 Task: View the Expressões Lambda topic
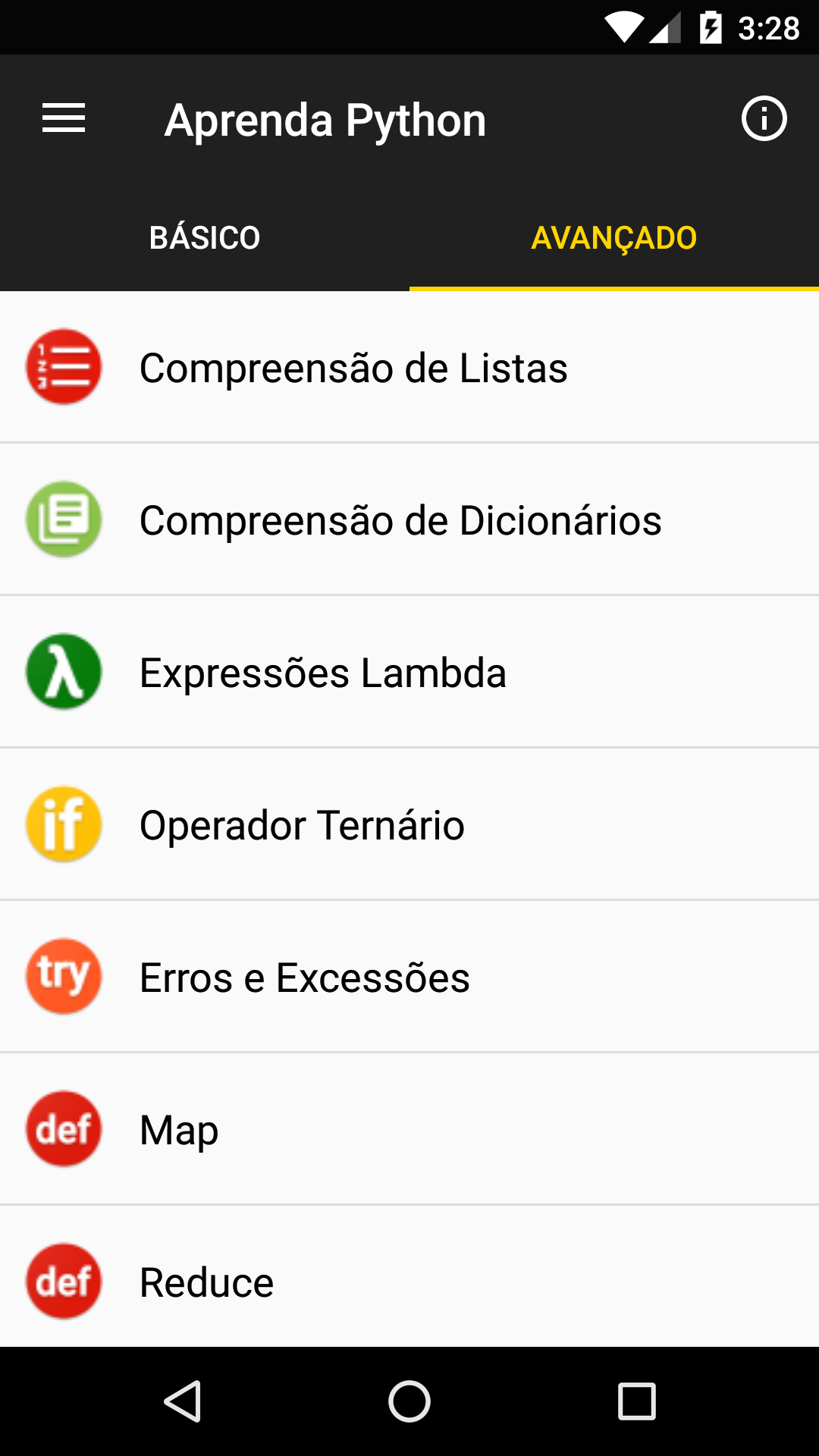pyautogui.click(x=409, y=673)
